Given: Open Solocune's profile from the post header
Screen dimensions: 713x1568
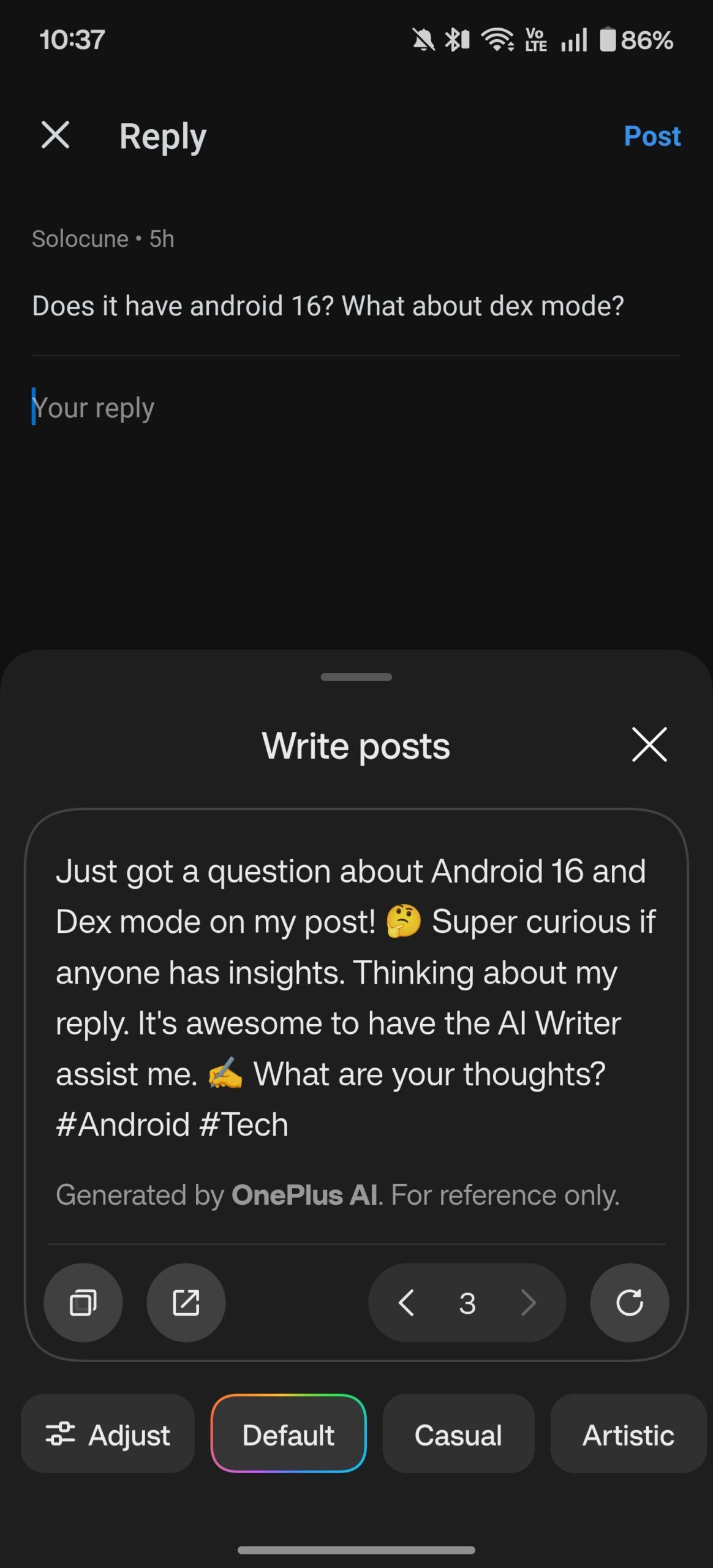Looking at the screenshot, I should click(80, 238).
